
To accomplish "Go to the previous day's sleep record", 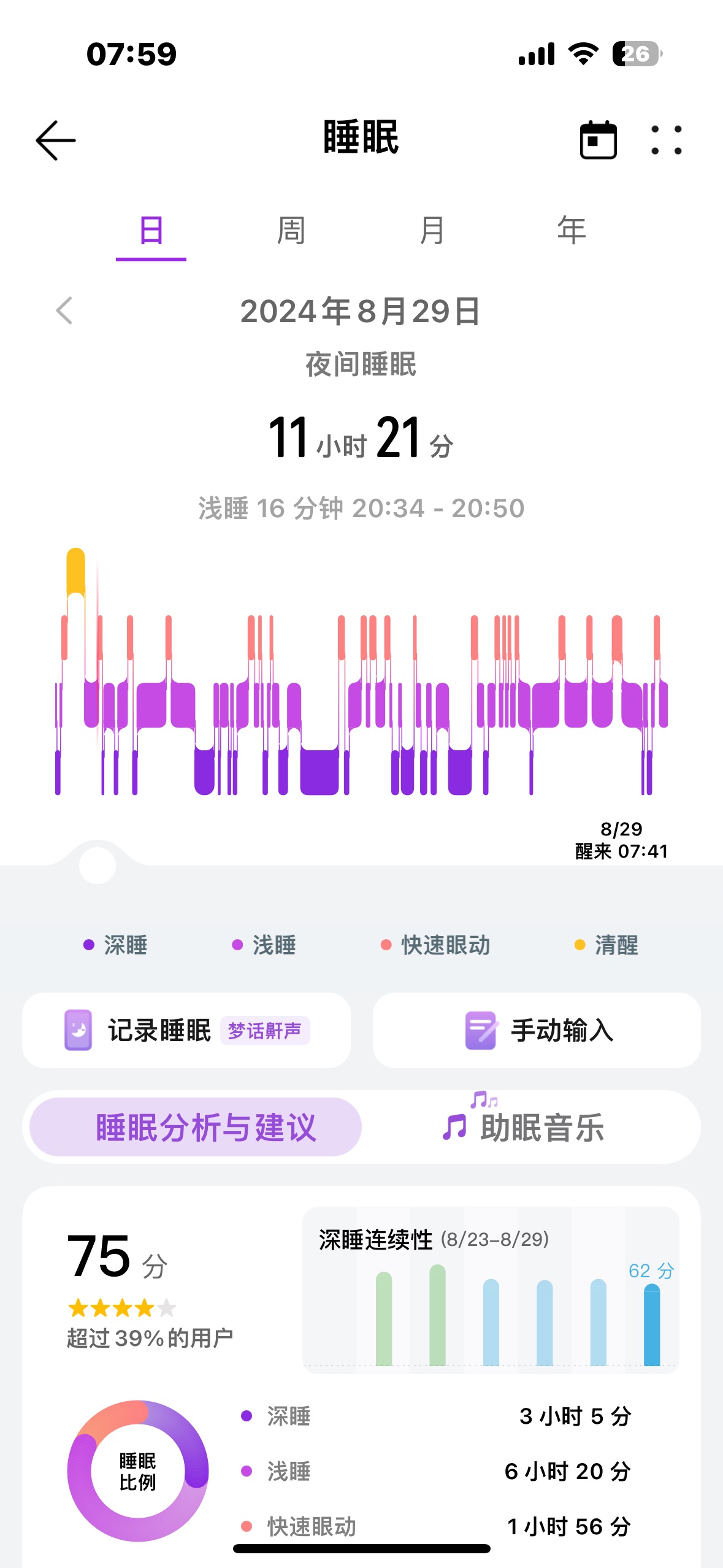I will [x=64, y=310].
